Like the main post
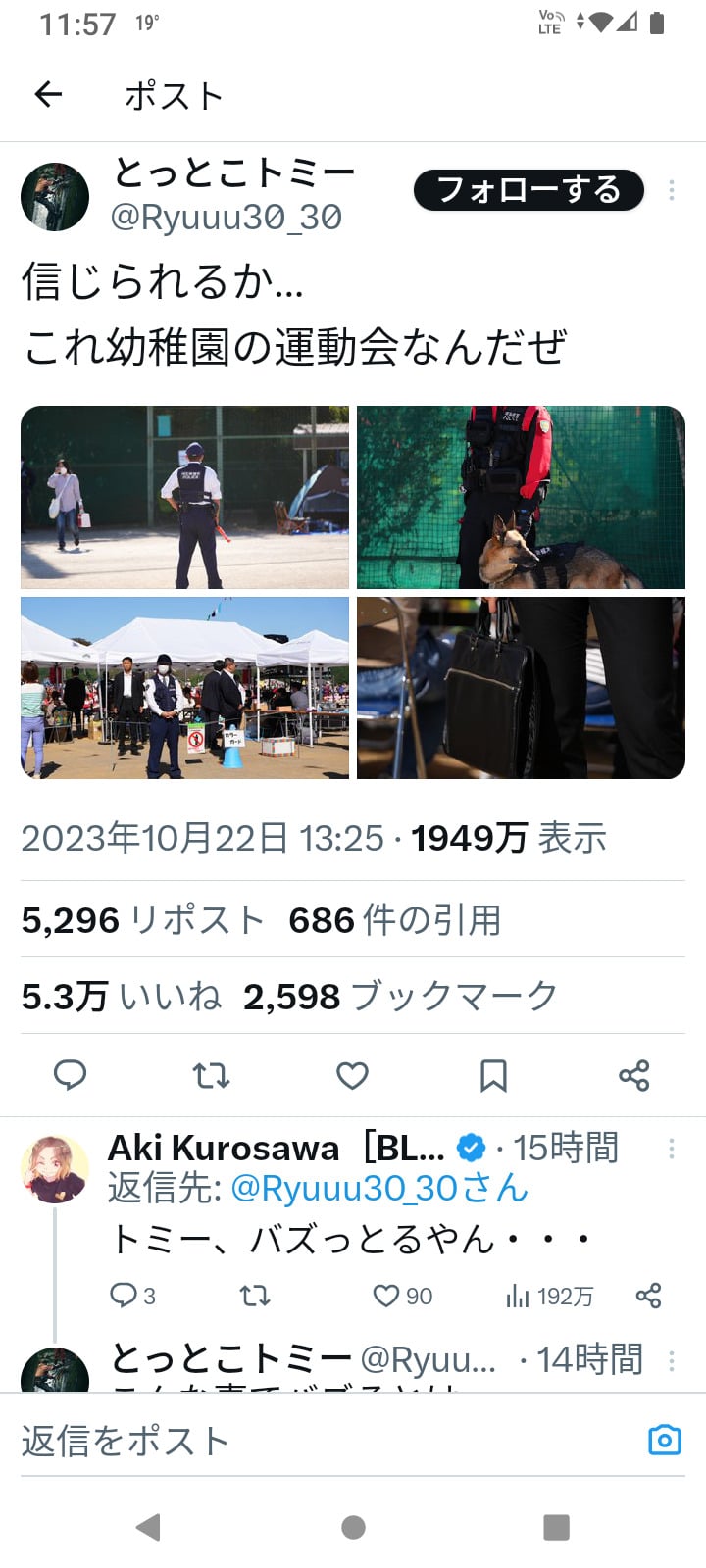 352,1075
